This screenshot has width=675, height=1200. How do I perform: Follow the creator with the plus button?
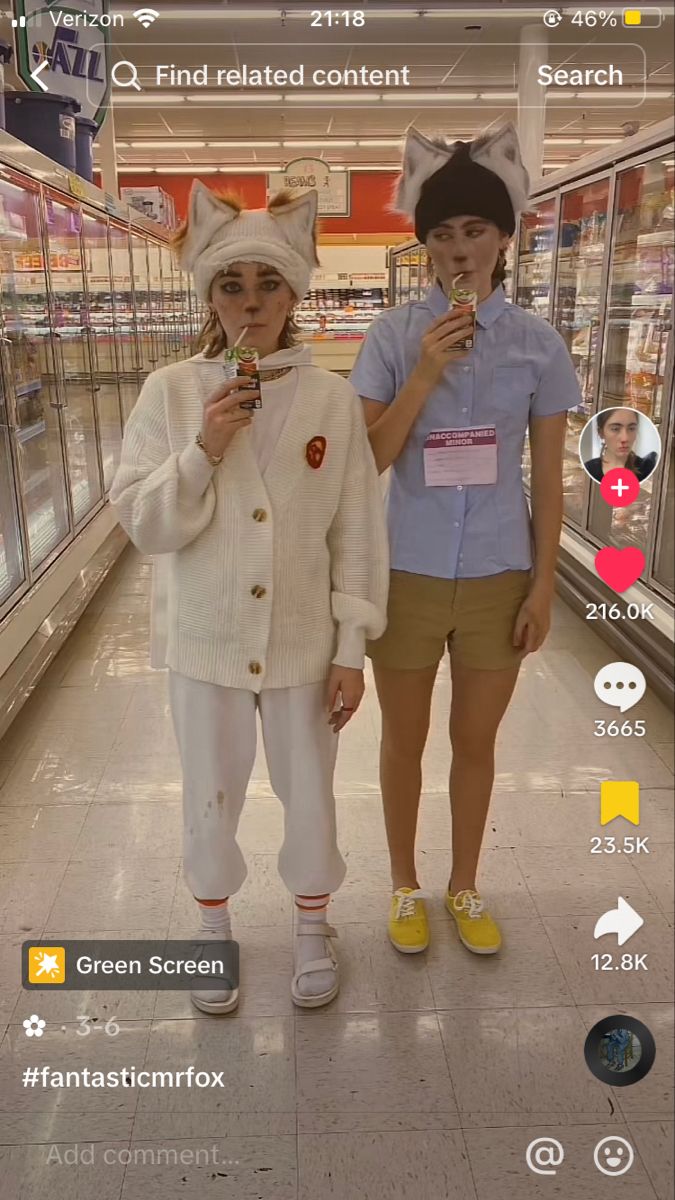[x=620, y=488]
